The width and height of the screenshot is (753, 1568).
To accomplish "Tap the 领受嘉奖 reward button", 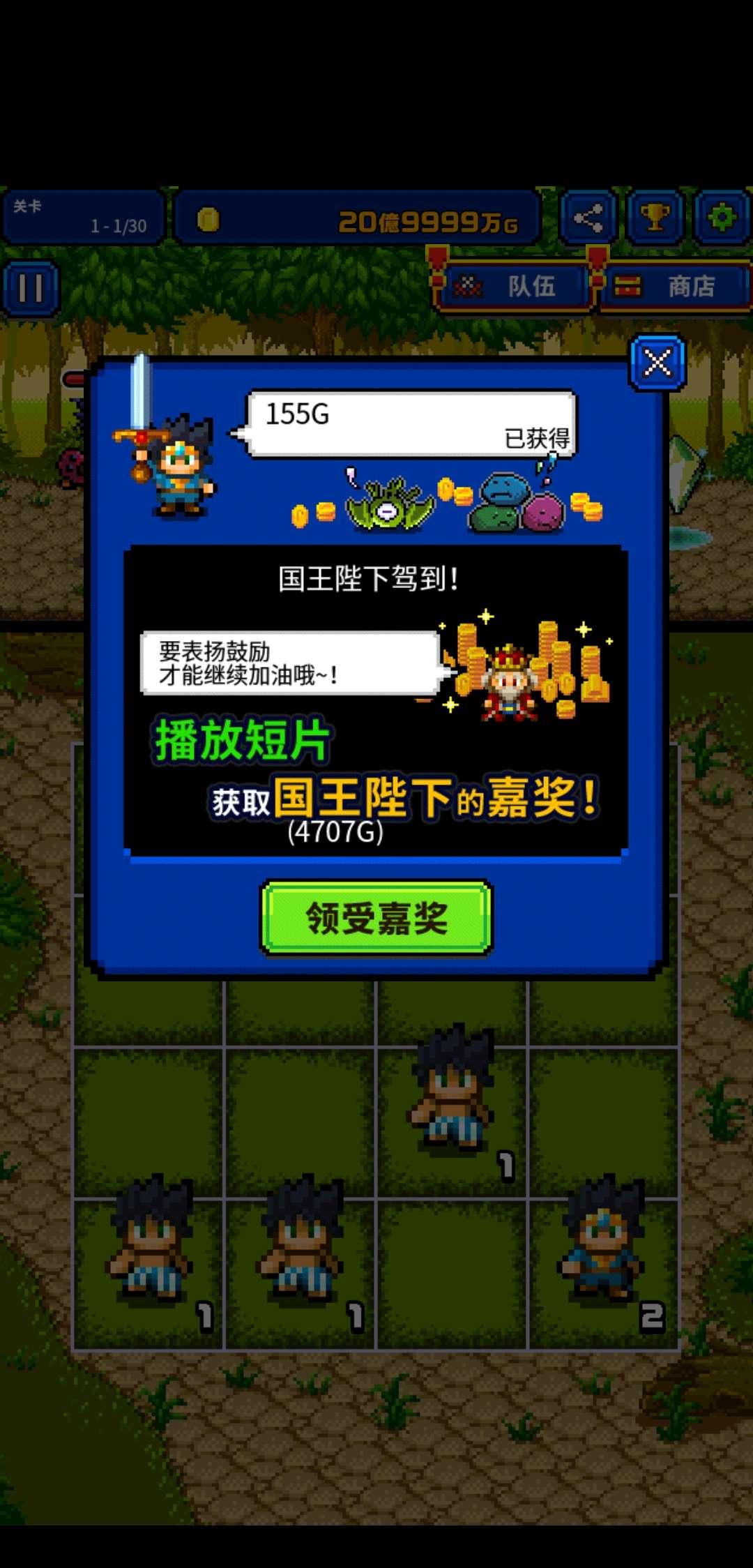I will 376,917.
